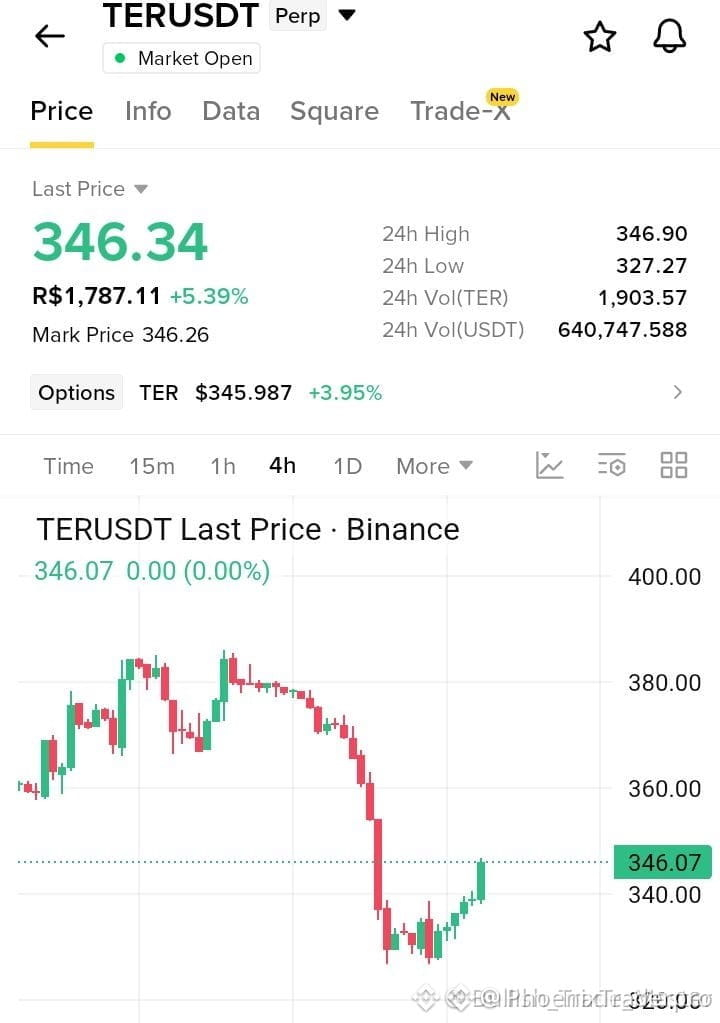Open the chart layout grid icon
Viewport: 720px width, 1023px height.
pos(674,465)
